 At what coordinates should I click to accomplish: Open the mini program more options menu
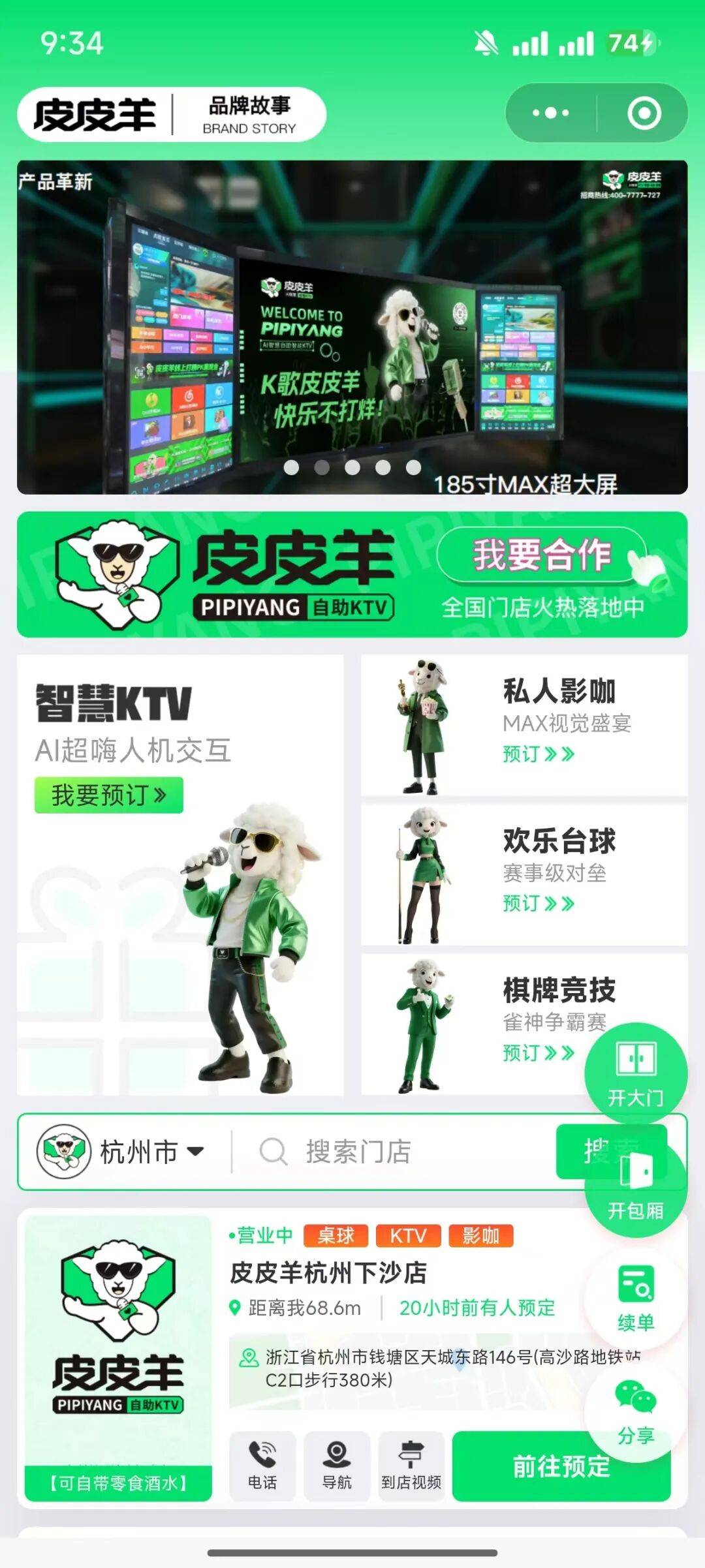click(550, 113)
